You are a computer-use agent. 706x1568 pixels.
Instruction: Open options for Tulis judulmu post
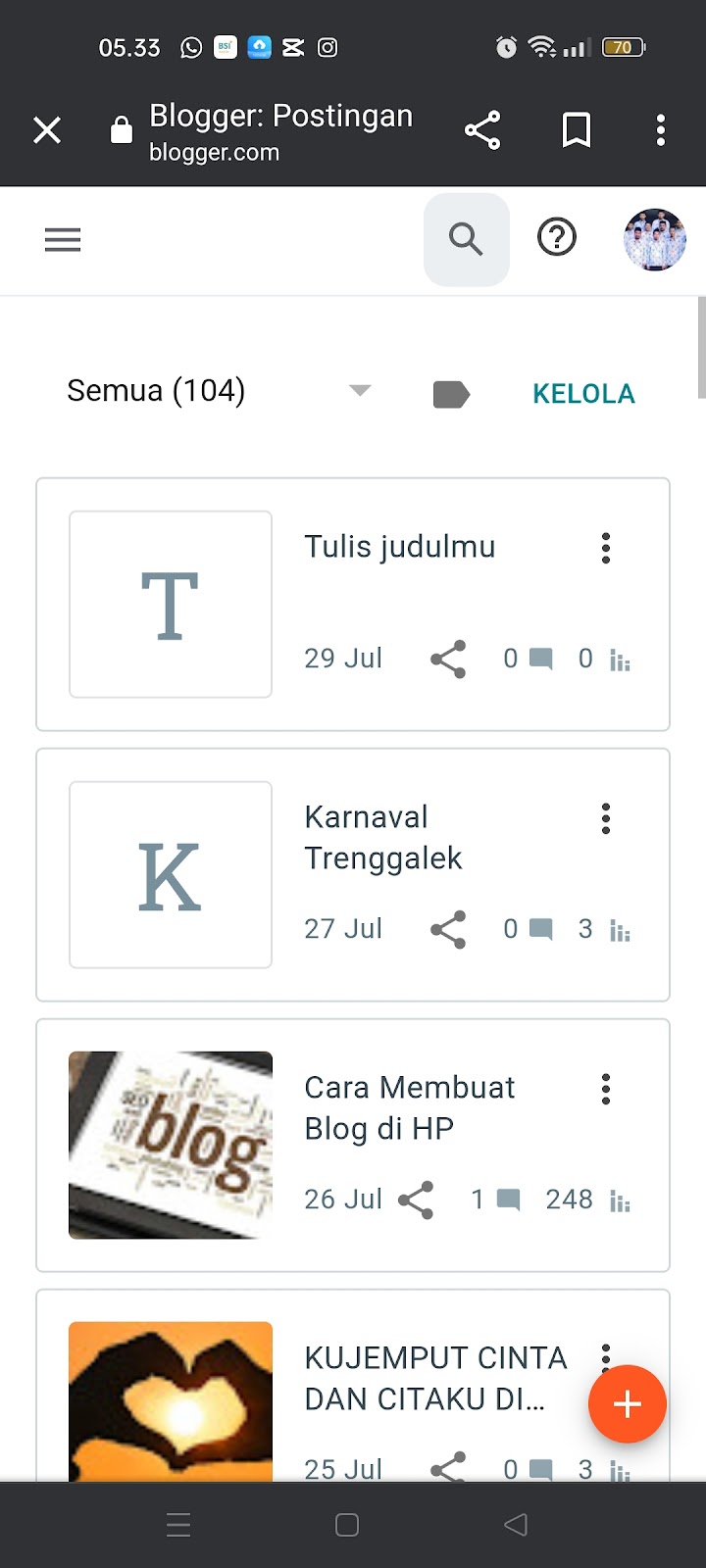point(606,548)
